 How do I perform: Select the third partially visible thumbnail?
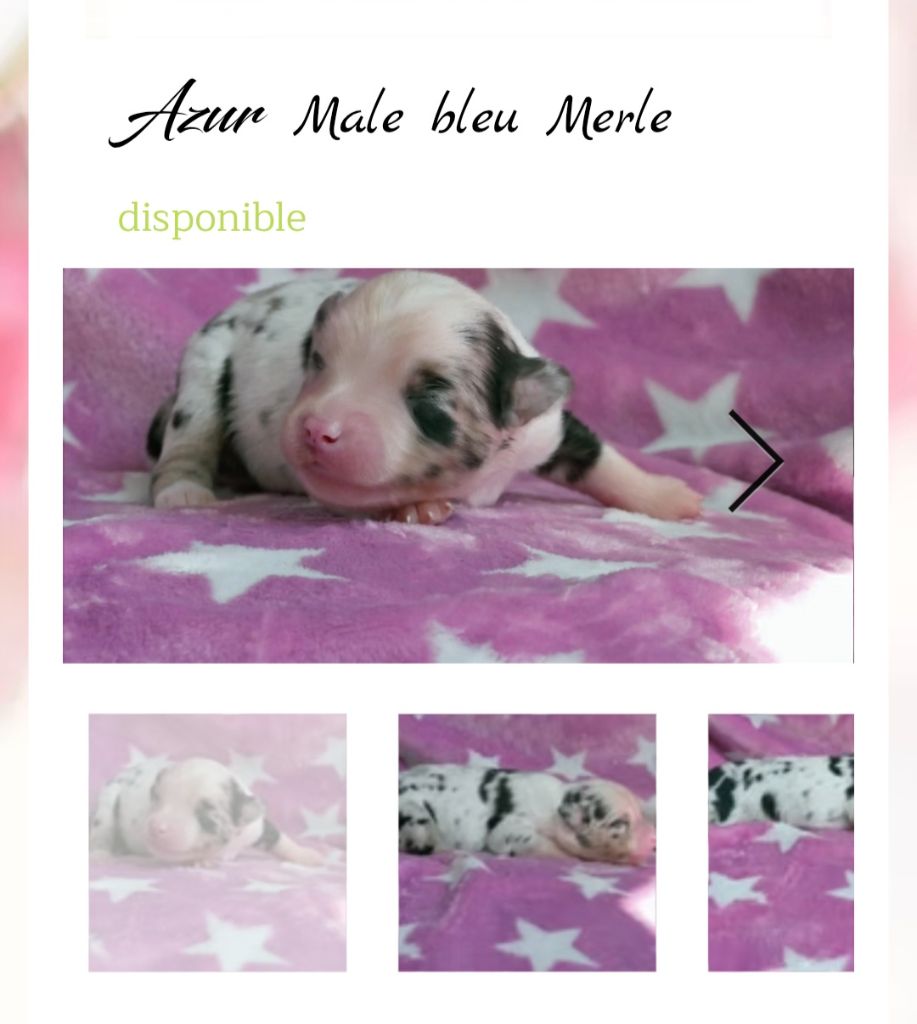click(x=781, y=842)
